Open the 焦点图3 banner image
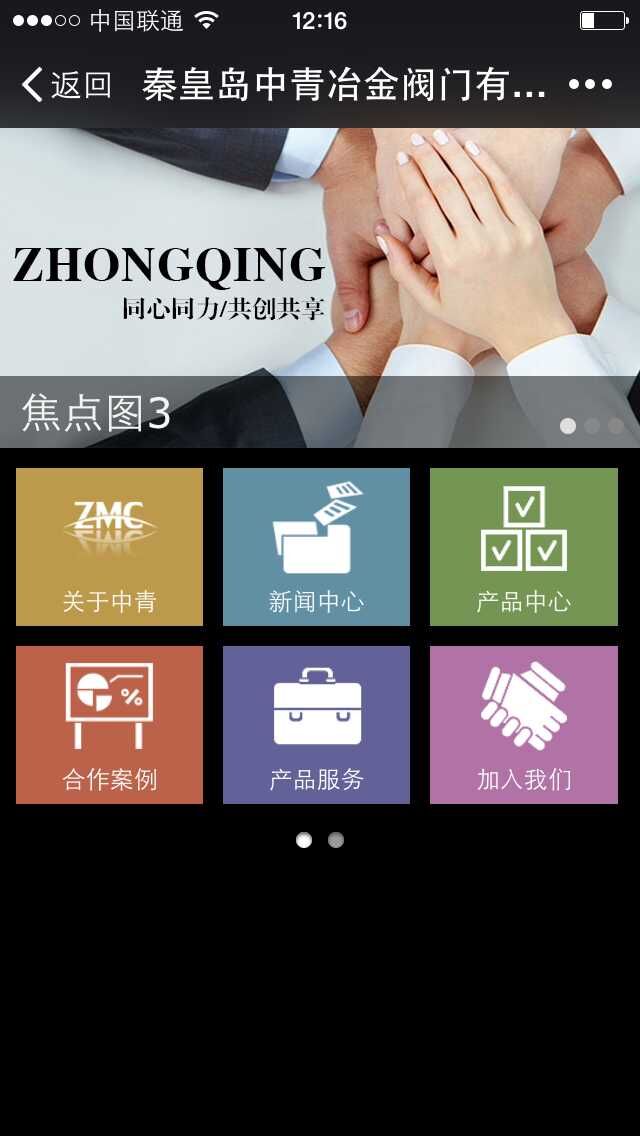The width and height of the screenshot is (640, 1136). 320,288
